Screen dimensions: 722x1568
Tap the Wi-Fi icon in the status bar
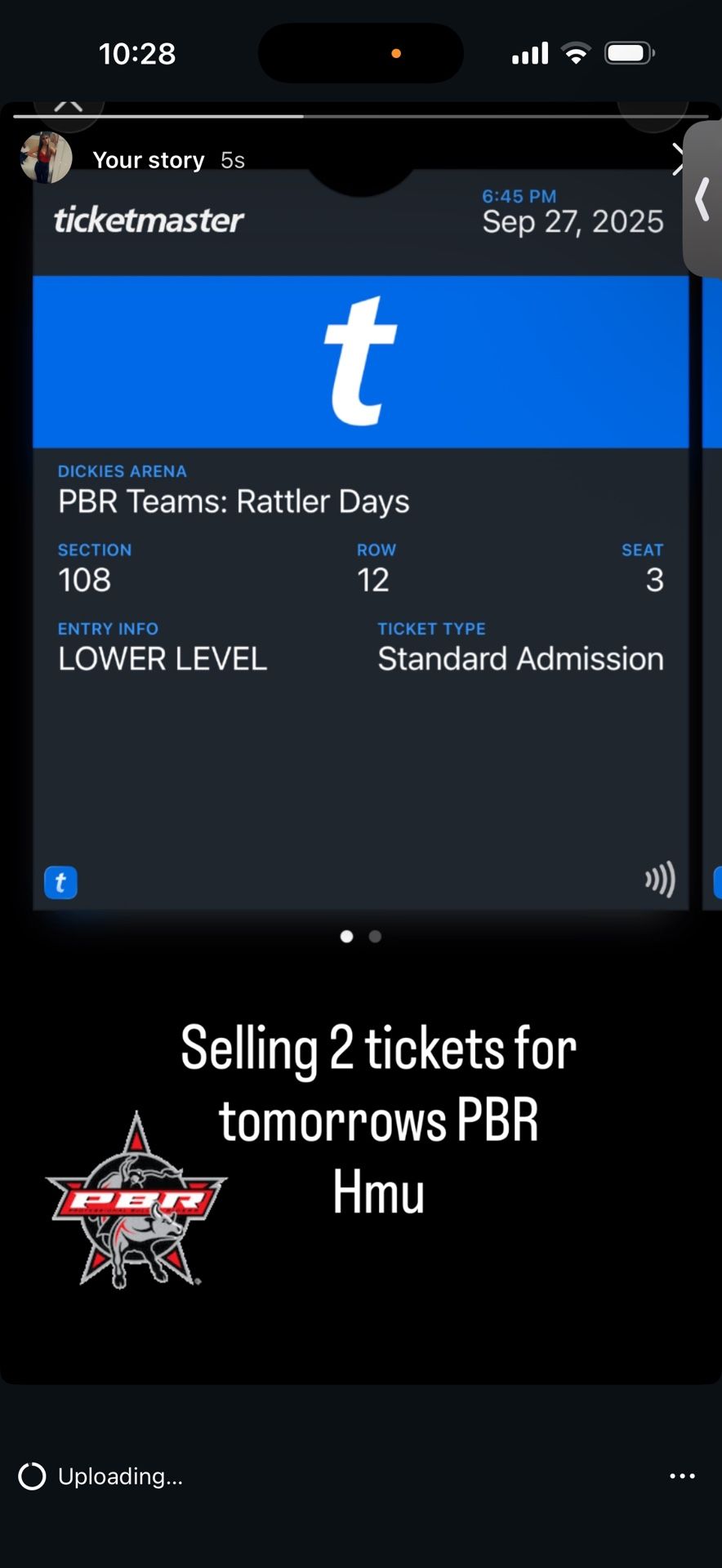pos(576,52)
